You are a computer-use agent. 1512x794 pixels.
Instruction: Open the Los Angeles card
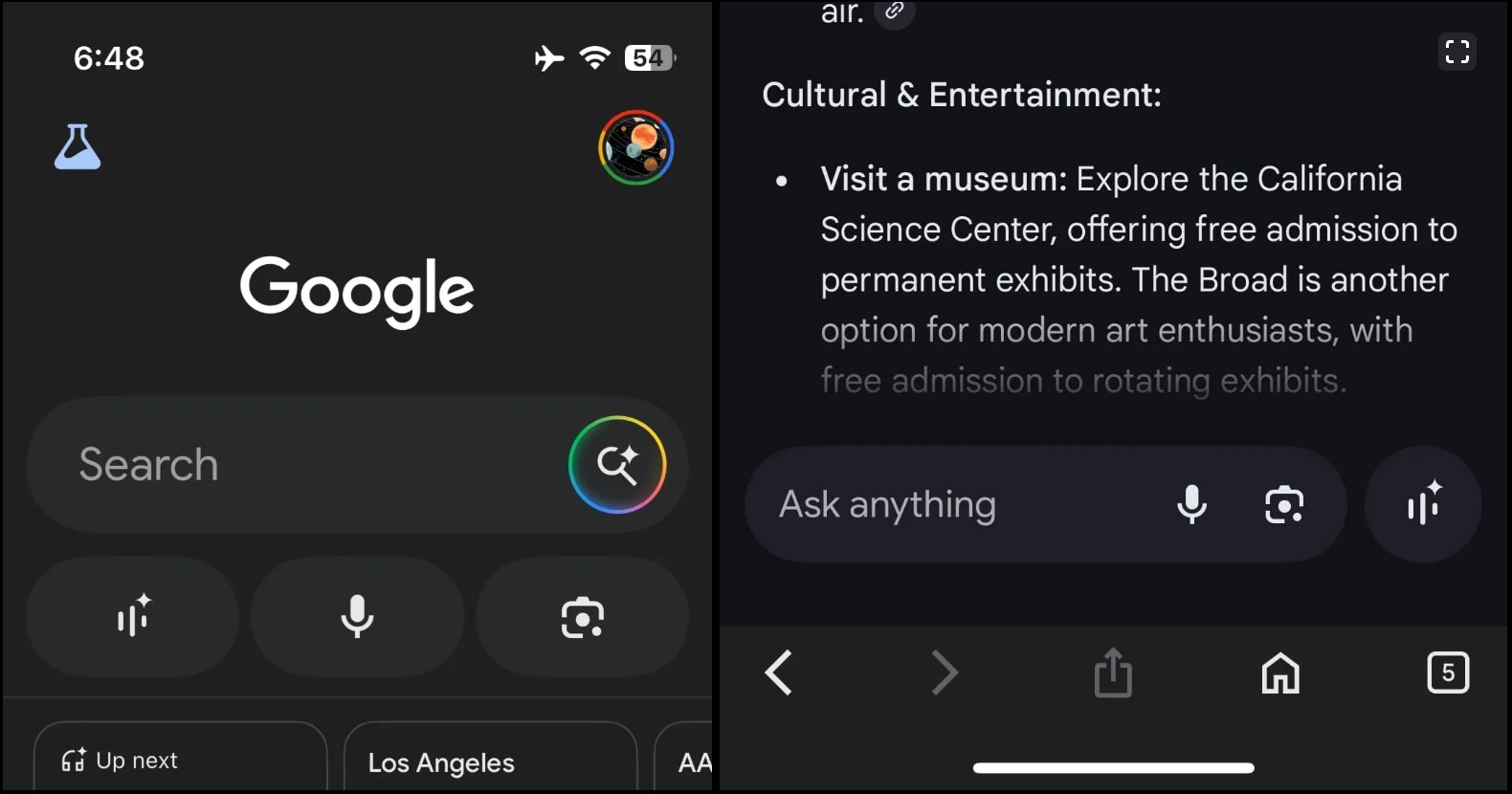[x=489, y=761]
